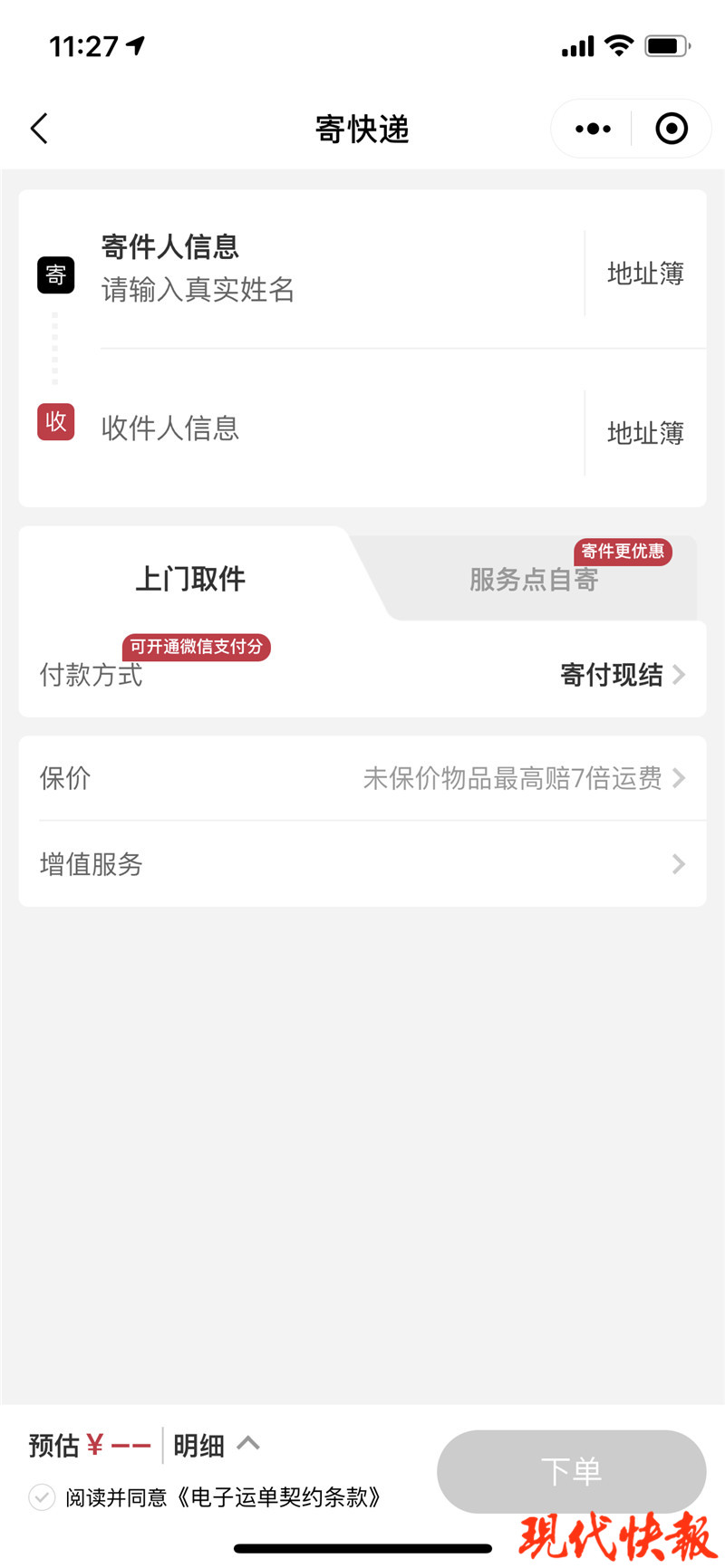Open the 增值服务 options via its chevron
The image size is (725, 1568).
[x=678, y=864]
